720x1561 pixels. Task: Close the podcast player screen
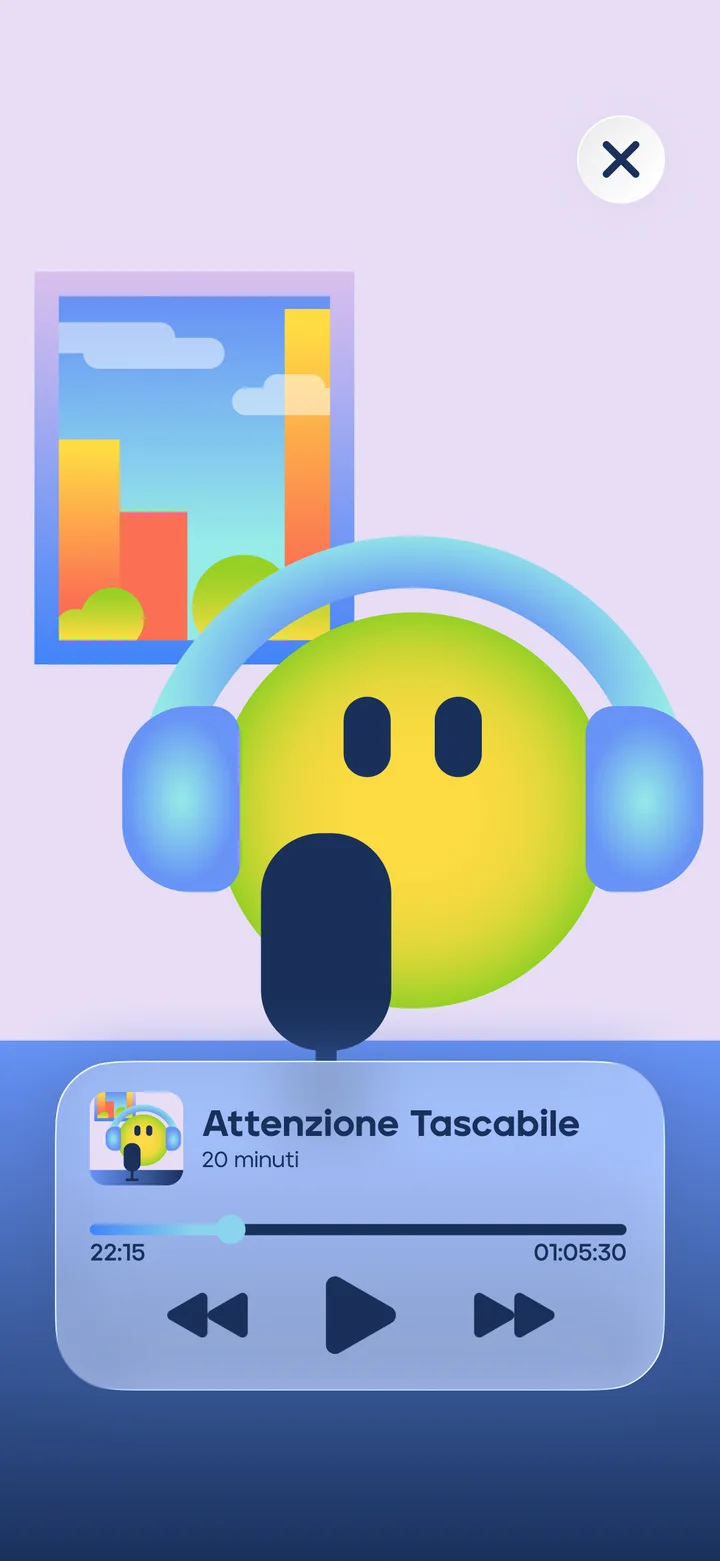point(621,159)
